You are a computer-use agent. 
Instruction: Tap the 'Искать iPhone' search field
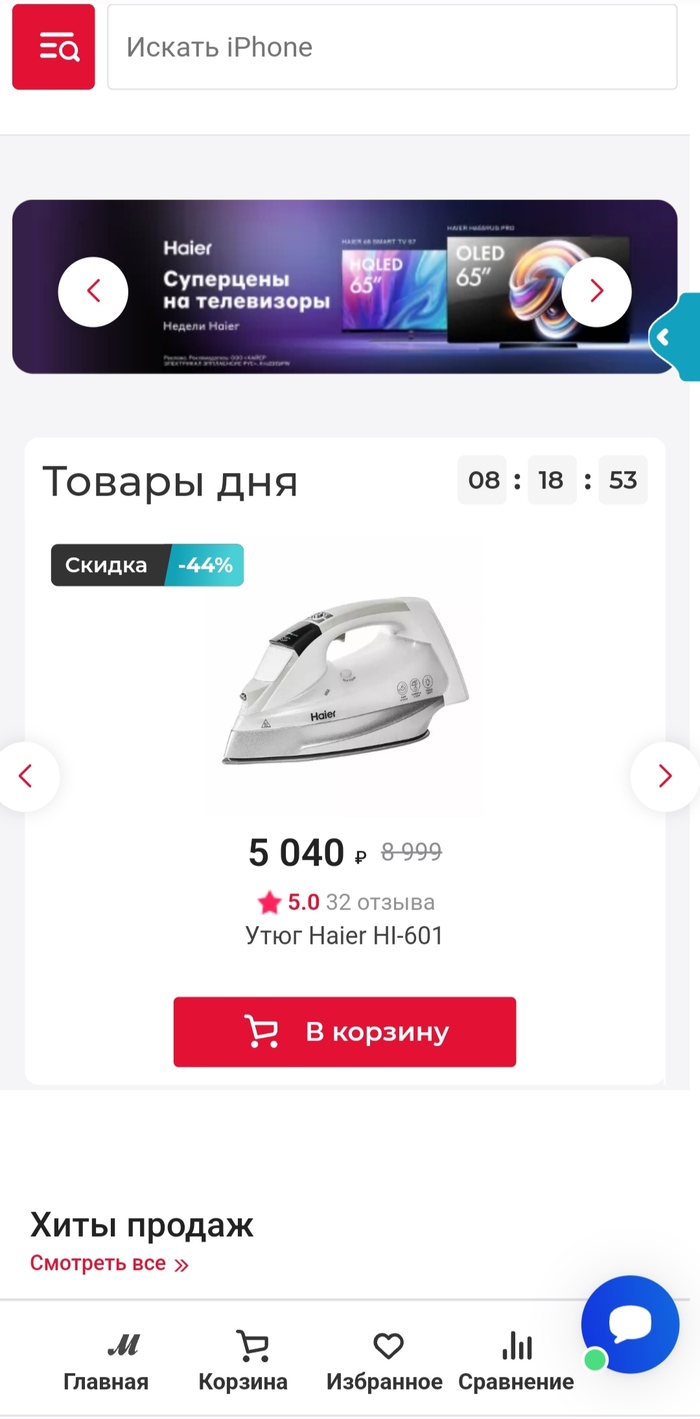(392, 47)
